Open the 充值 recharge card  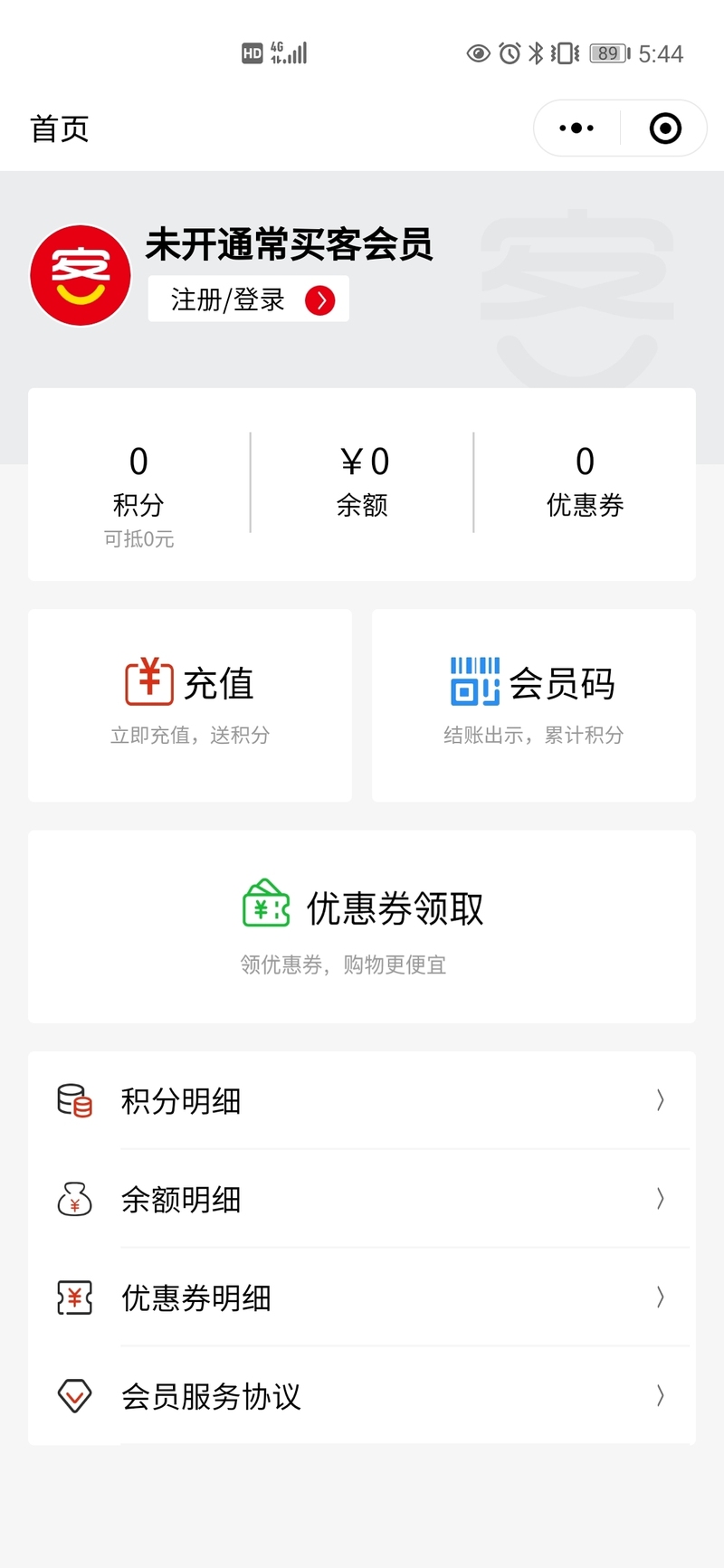click(190, 706)
